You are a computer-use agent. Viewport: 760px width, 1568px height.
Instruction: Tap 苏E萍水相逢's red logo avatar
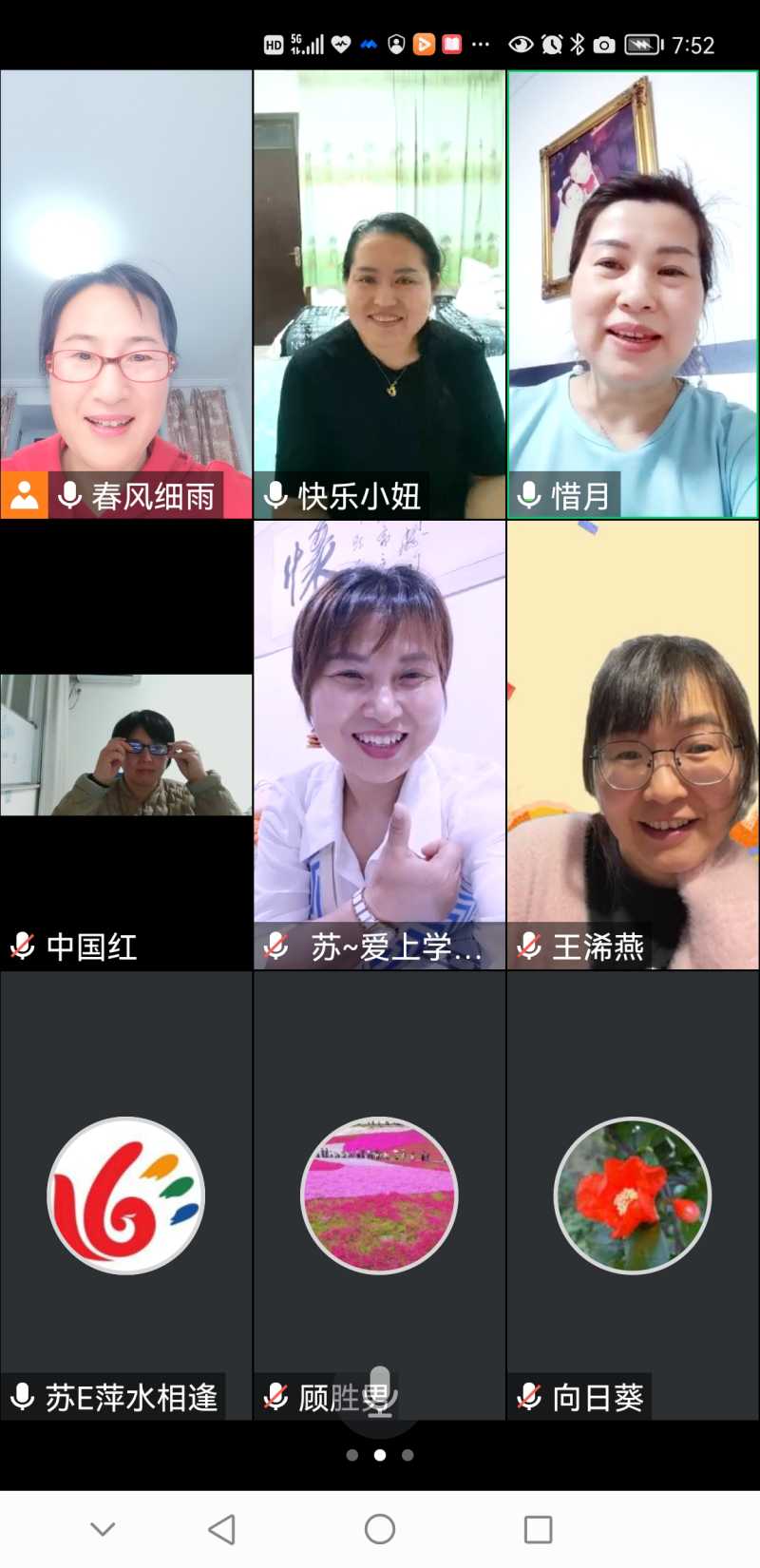point(126,1195)
